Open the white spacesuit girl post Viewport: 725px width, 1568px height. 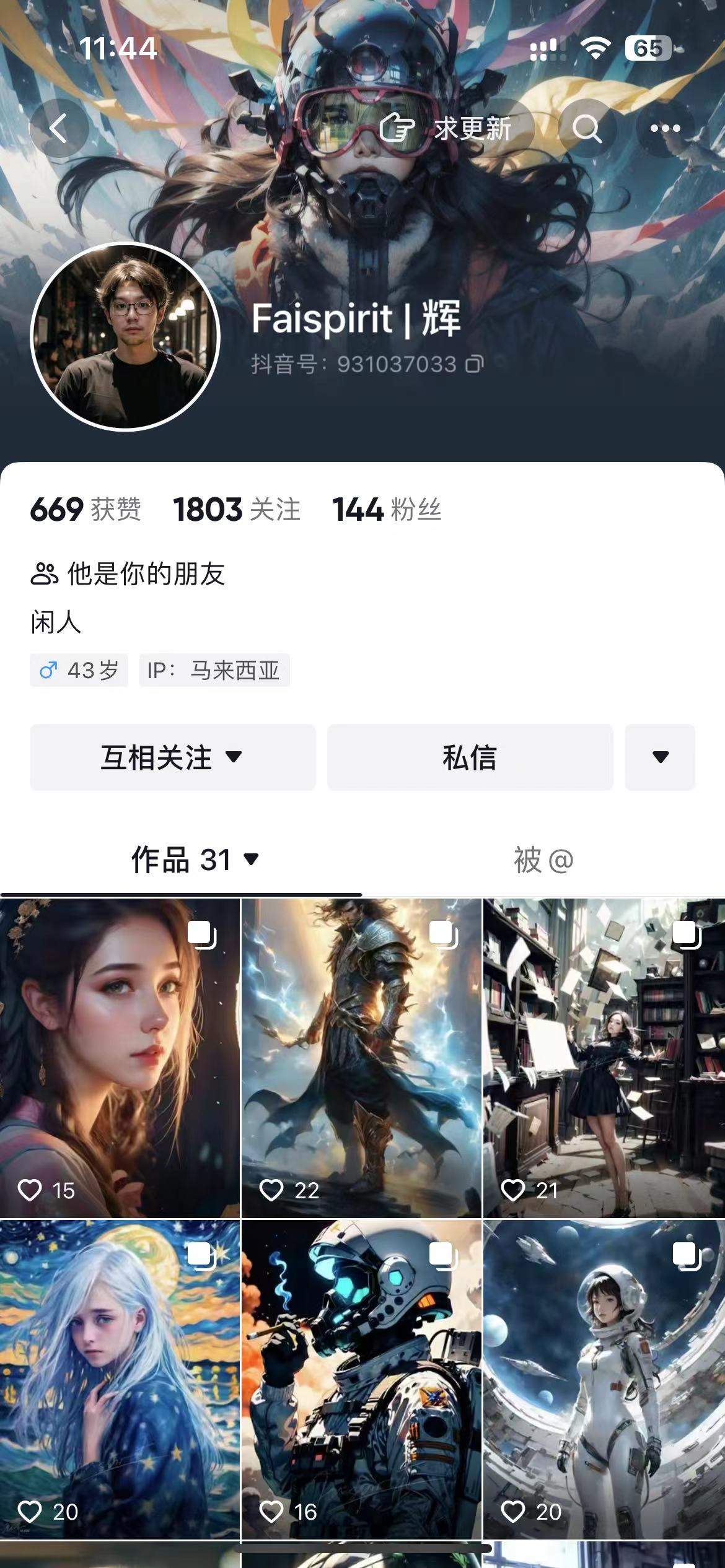604,1380
